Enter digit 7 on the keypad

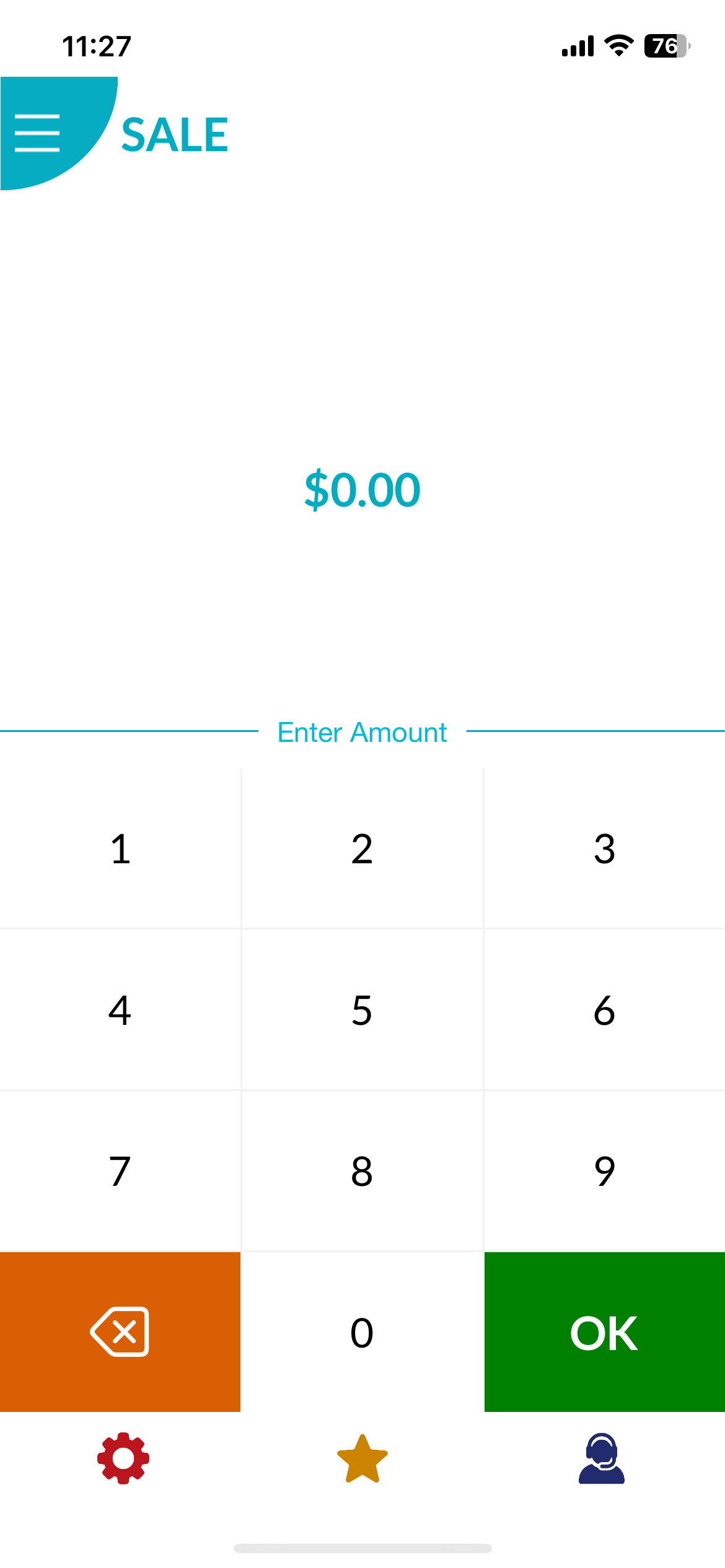coord(120,1171)
